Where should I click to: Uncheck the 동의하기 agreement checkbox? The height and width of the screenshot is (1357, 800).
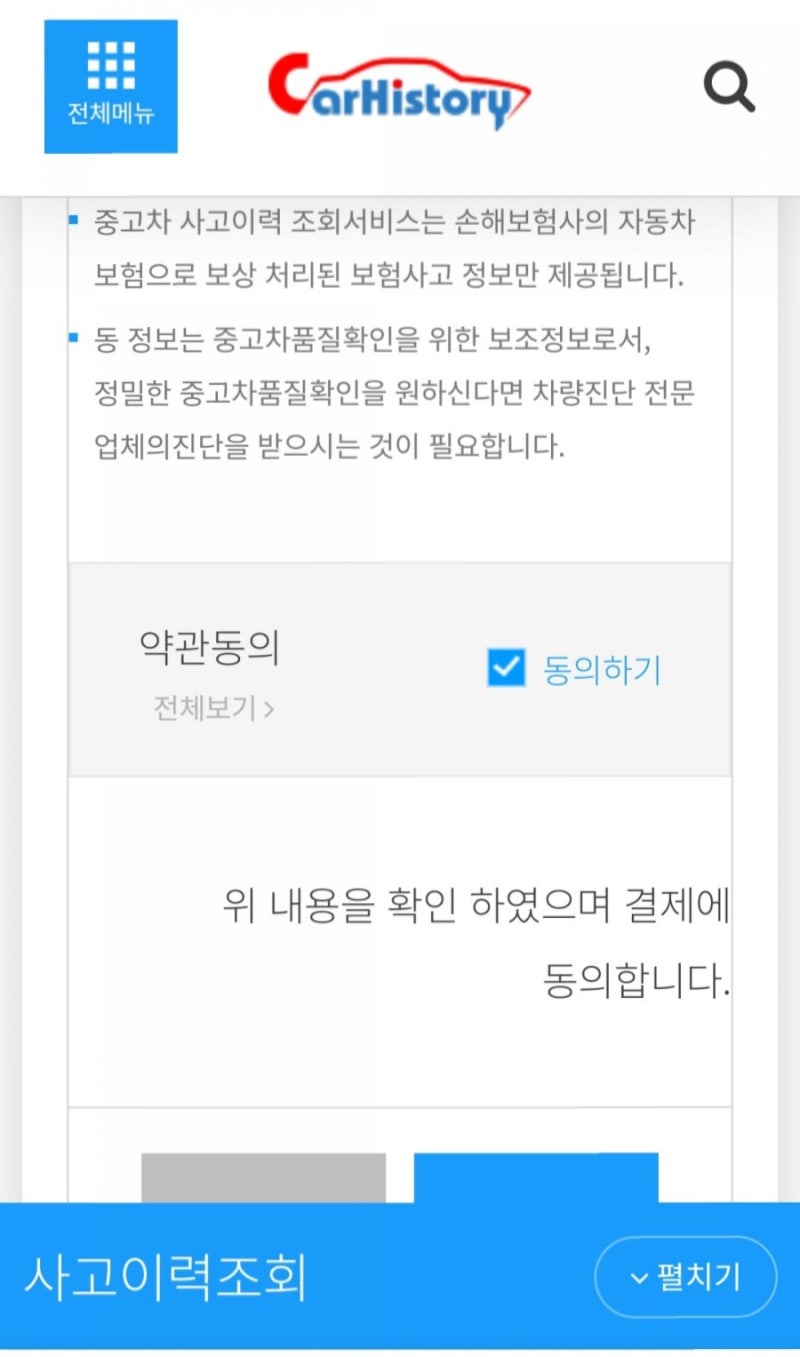[506, 668]
